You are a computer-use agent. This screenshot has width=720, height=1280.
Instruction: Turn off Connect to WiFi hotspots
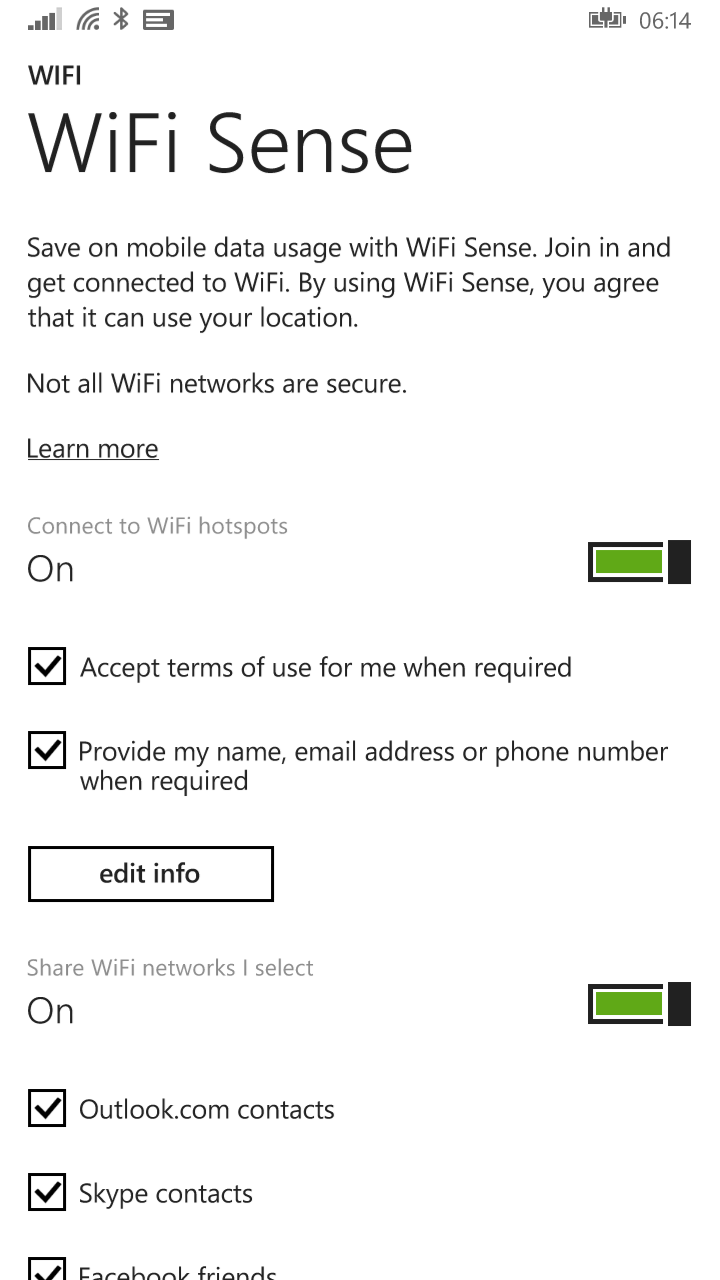tap(639, 562)
